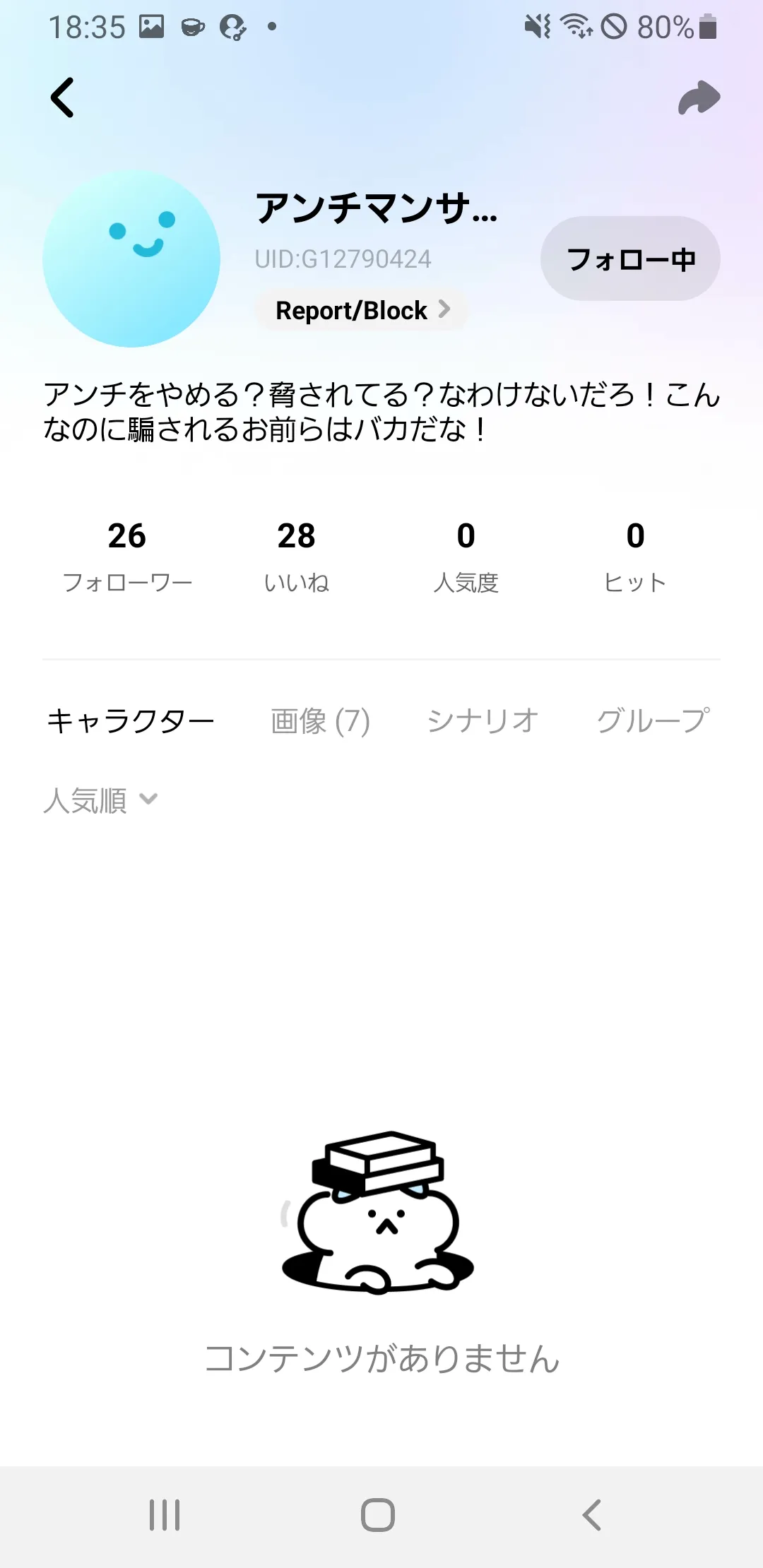This screenshot has height=1568, width=763.
Task: View the profile avatar
Action: tap(131, 259)
